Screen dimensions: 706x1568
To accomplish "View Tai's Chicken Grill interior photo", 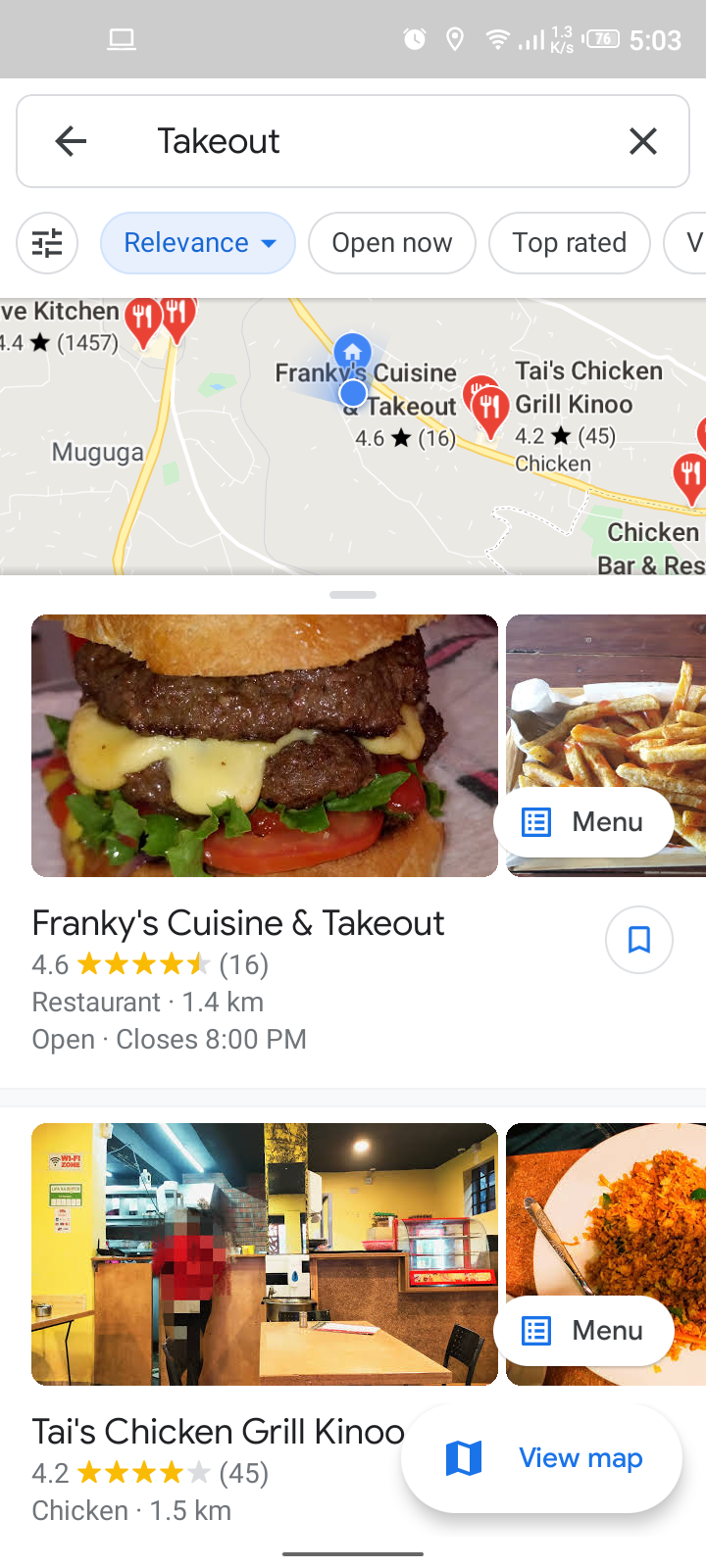I will (265, 1253).
